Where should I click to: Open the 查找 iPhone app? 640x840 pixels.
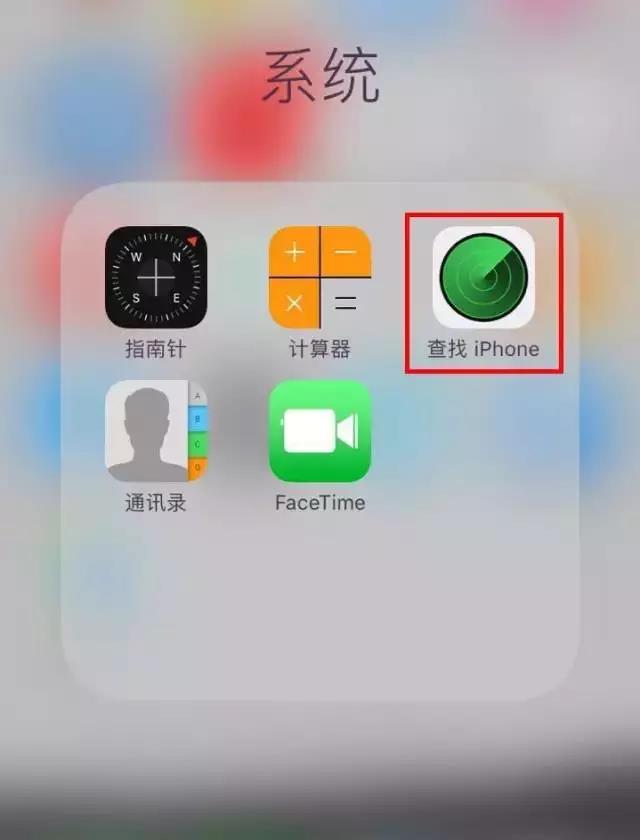[483, 277]
